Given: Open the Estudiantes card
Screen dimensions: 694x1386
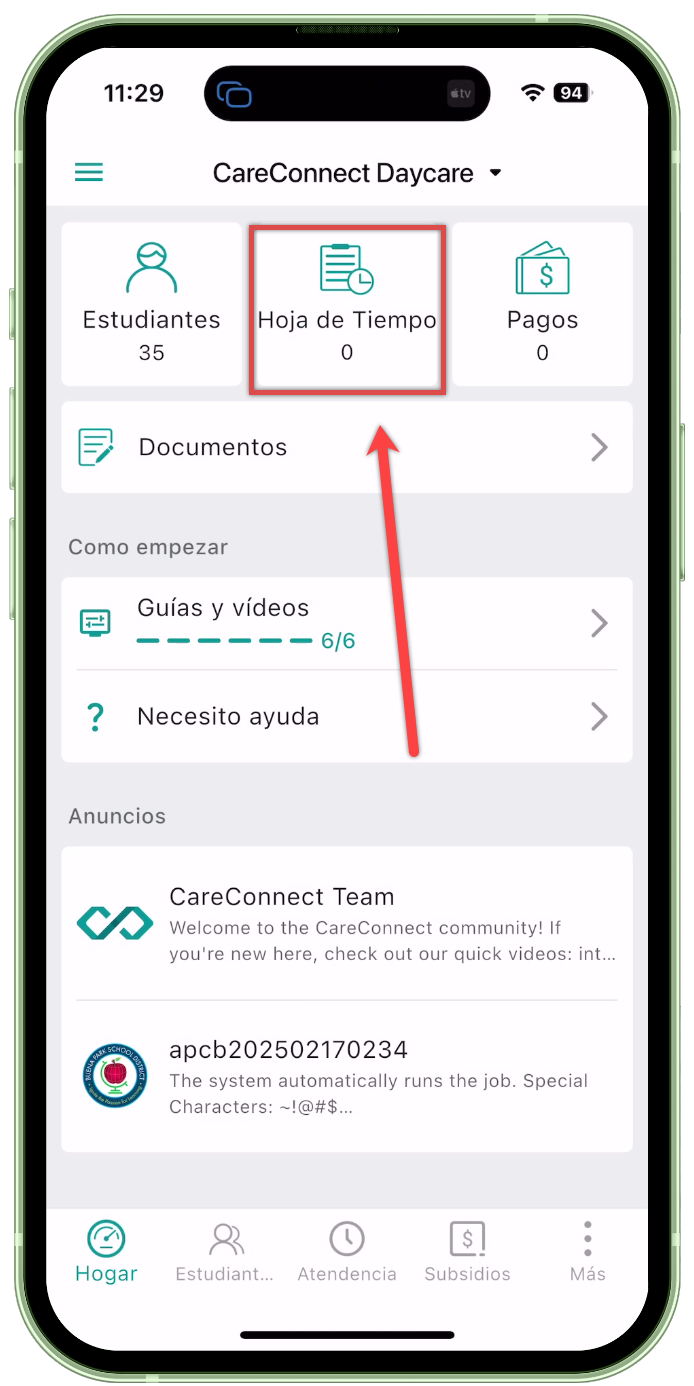Looking at the screenshot, I should [151, 304].
